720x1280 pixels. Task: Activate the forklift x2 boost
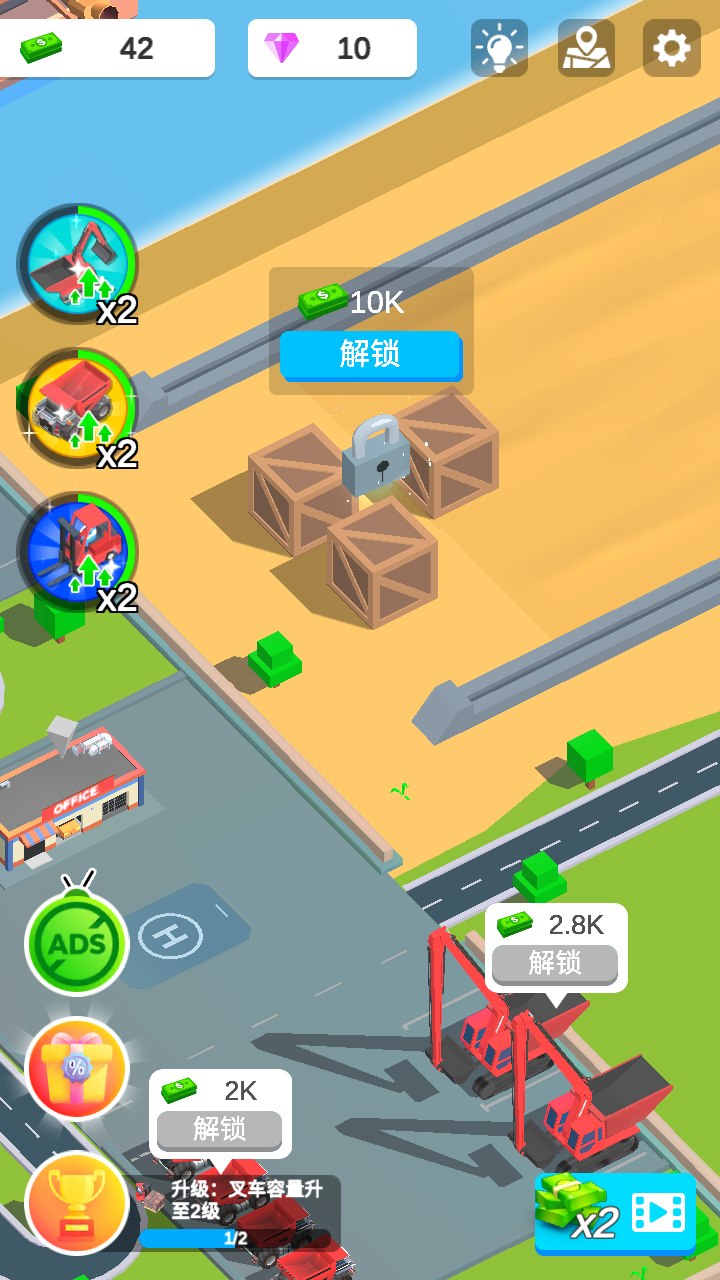pos(78,552)
